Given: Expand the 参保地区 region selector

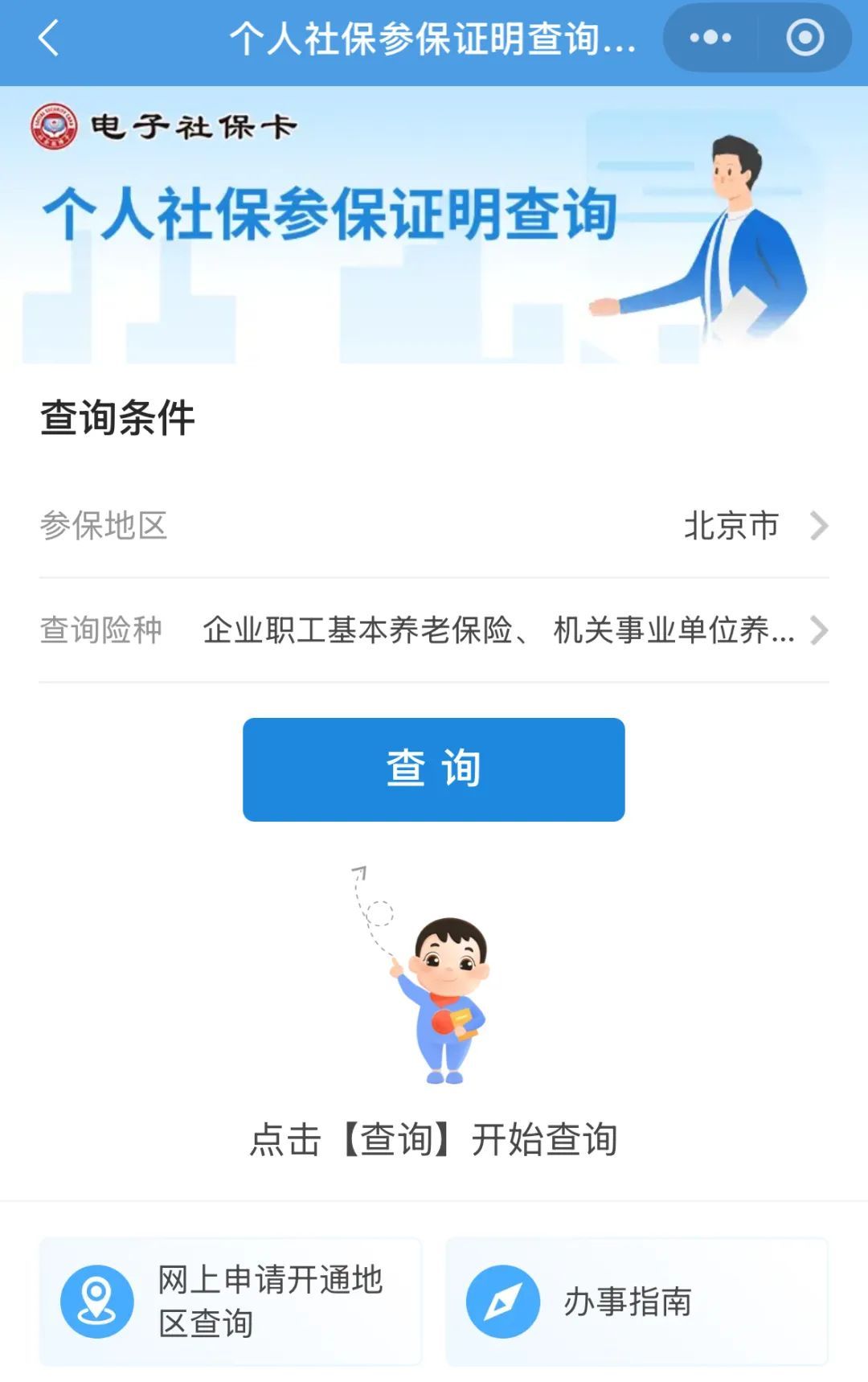Looking at the screenshot, I should tap(434, 527).
